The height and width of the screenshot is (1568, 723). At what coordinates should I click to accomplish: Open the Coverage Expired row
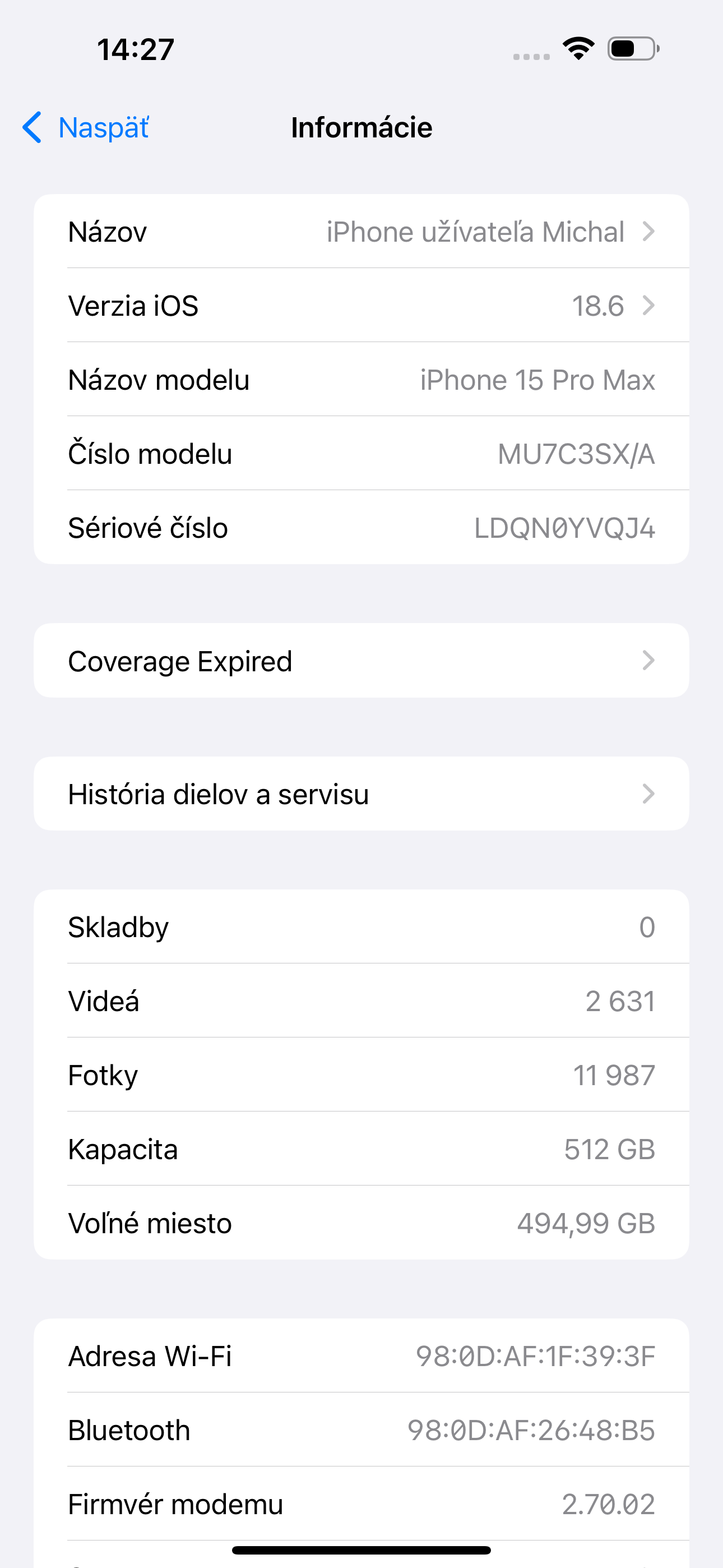(x=361, y=661)
